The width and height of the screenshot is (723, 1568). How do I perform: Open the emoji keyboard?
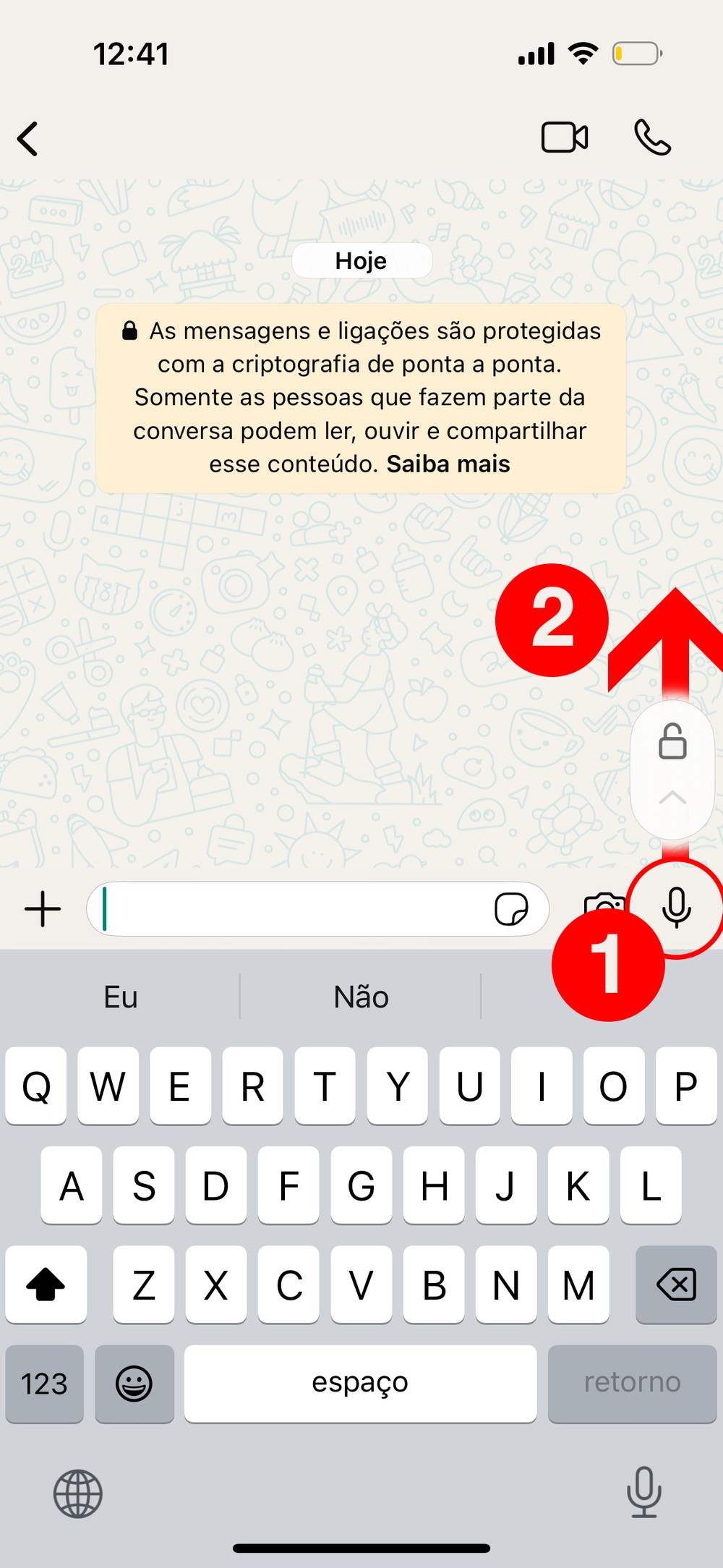pyautogui.click(x=134, y=1384)
